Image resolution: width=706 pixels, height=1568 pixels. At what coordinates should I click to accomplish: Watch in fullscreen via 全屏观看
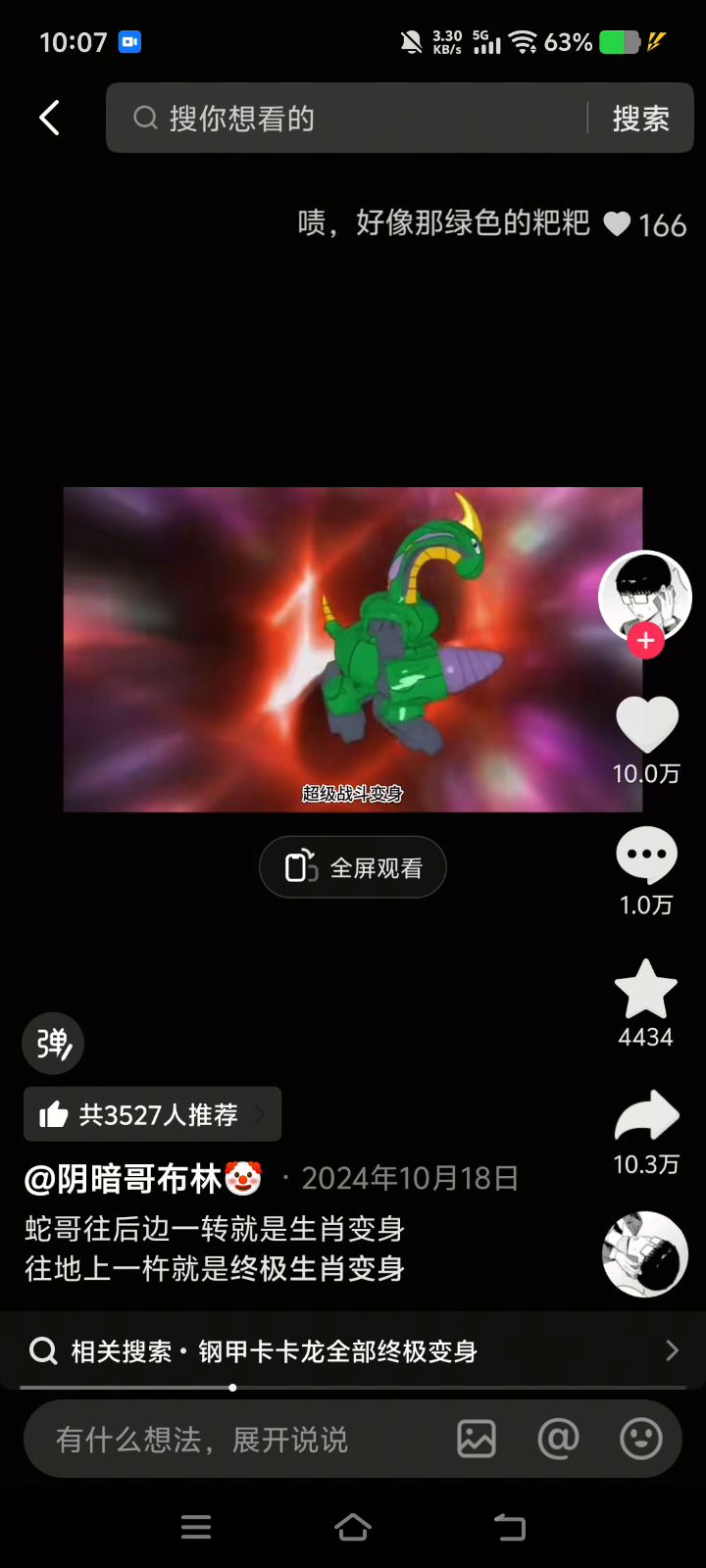click(x=353, y=867)
